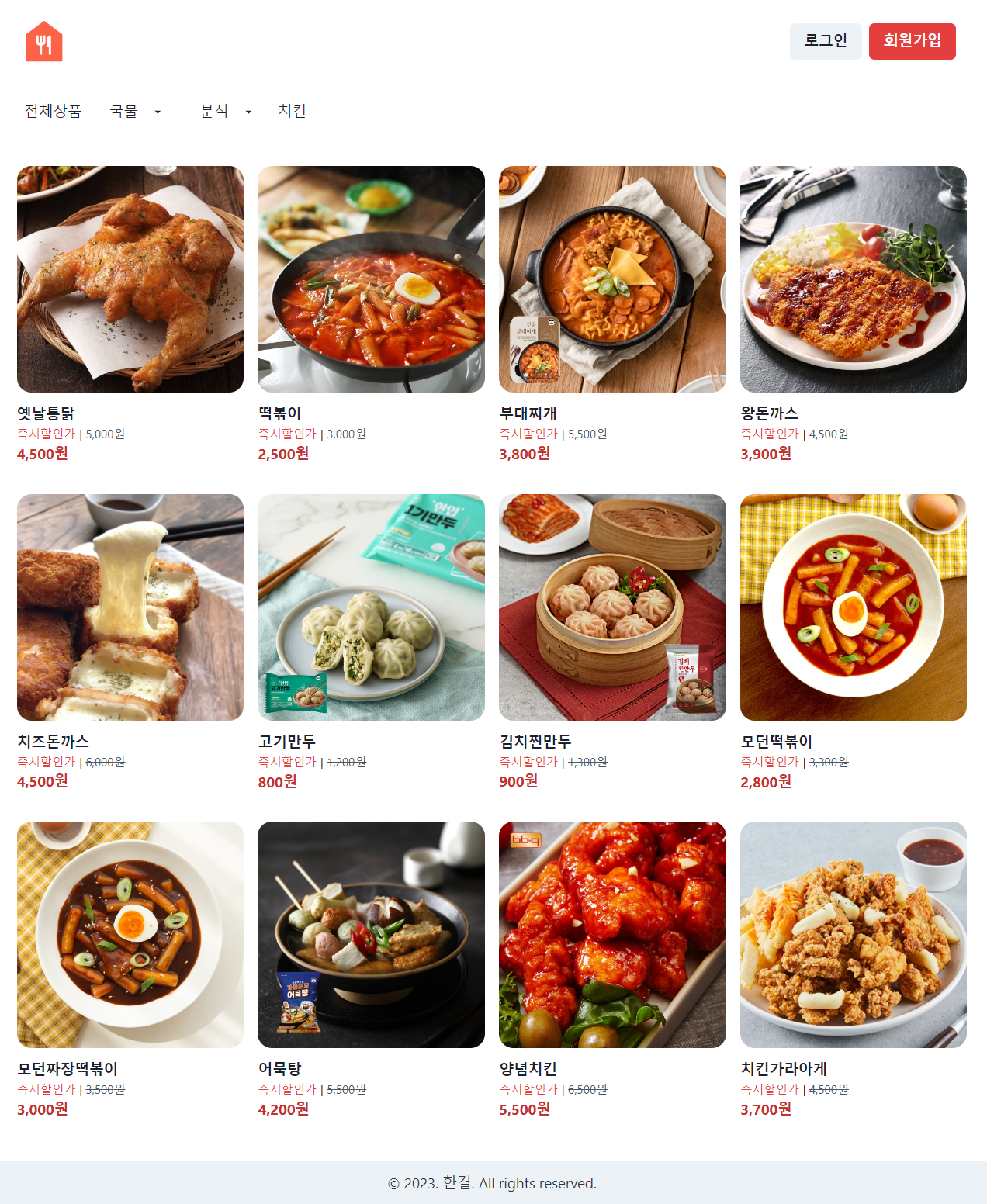This screenshot has width=987, height=1204.
Task: Expand the 국물 category dropdown
Action: (136, 112)
